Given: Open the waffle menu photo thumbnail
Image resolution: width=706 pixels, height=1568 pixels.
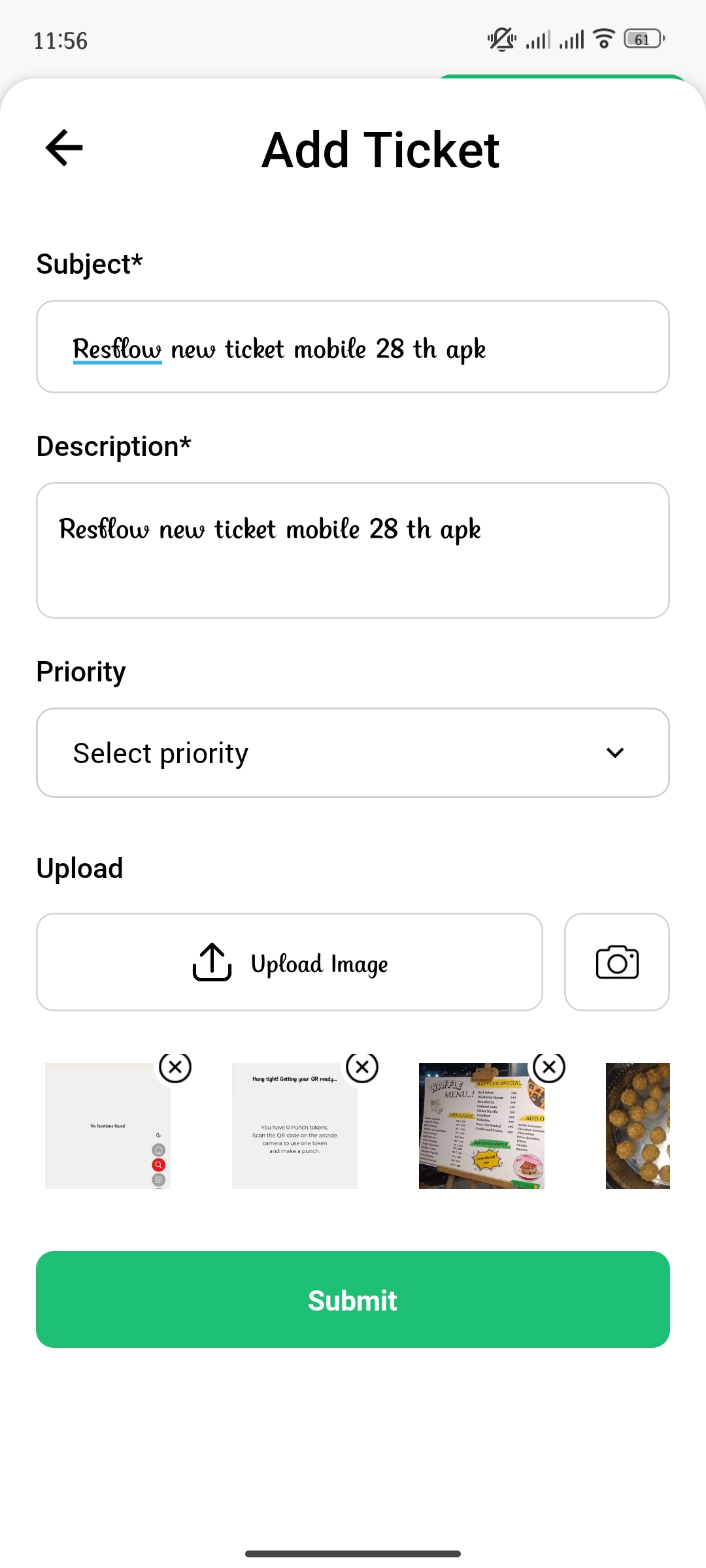Looking at the screenshot, I should click(481, 1130).
